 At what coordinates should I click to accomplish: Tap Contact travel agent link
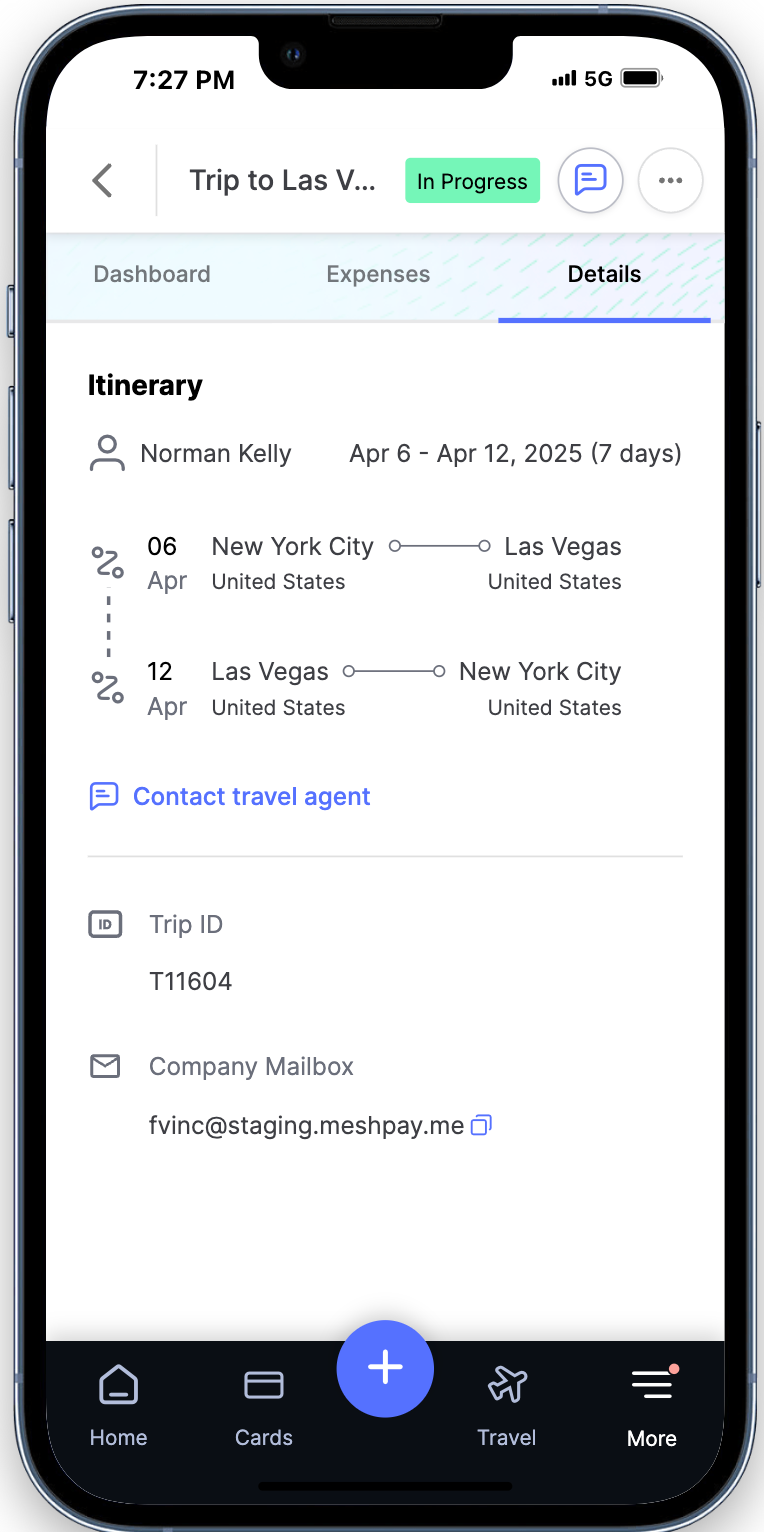[251, 796]
